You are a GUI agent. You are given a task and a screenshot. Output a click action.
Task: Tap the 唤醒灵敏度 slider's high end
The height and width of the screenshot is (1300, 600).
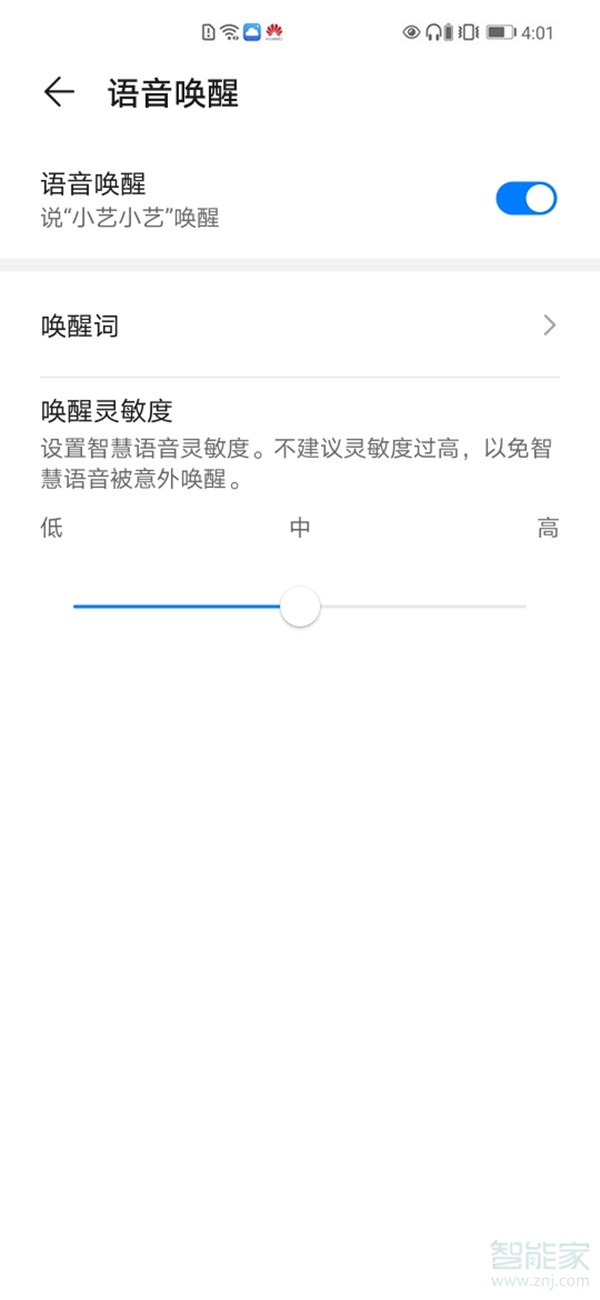click(x=523, y=607)
